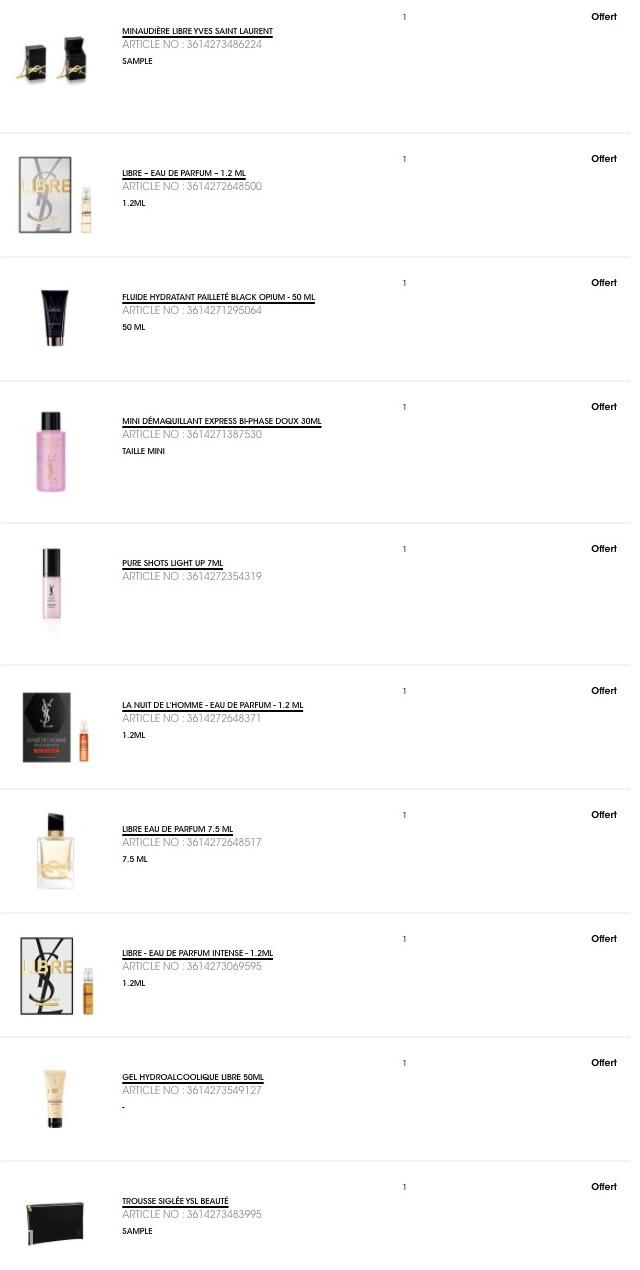The width and height of the screenshot is (640, 1270).
Task: Open Gel Hydroalcoolique Libre 50ML link
Action: point(193,1077)
